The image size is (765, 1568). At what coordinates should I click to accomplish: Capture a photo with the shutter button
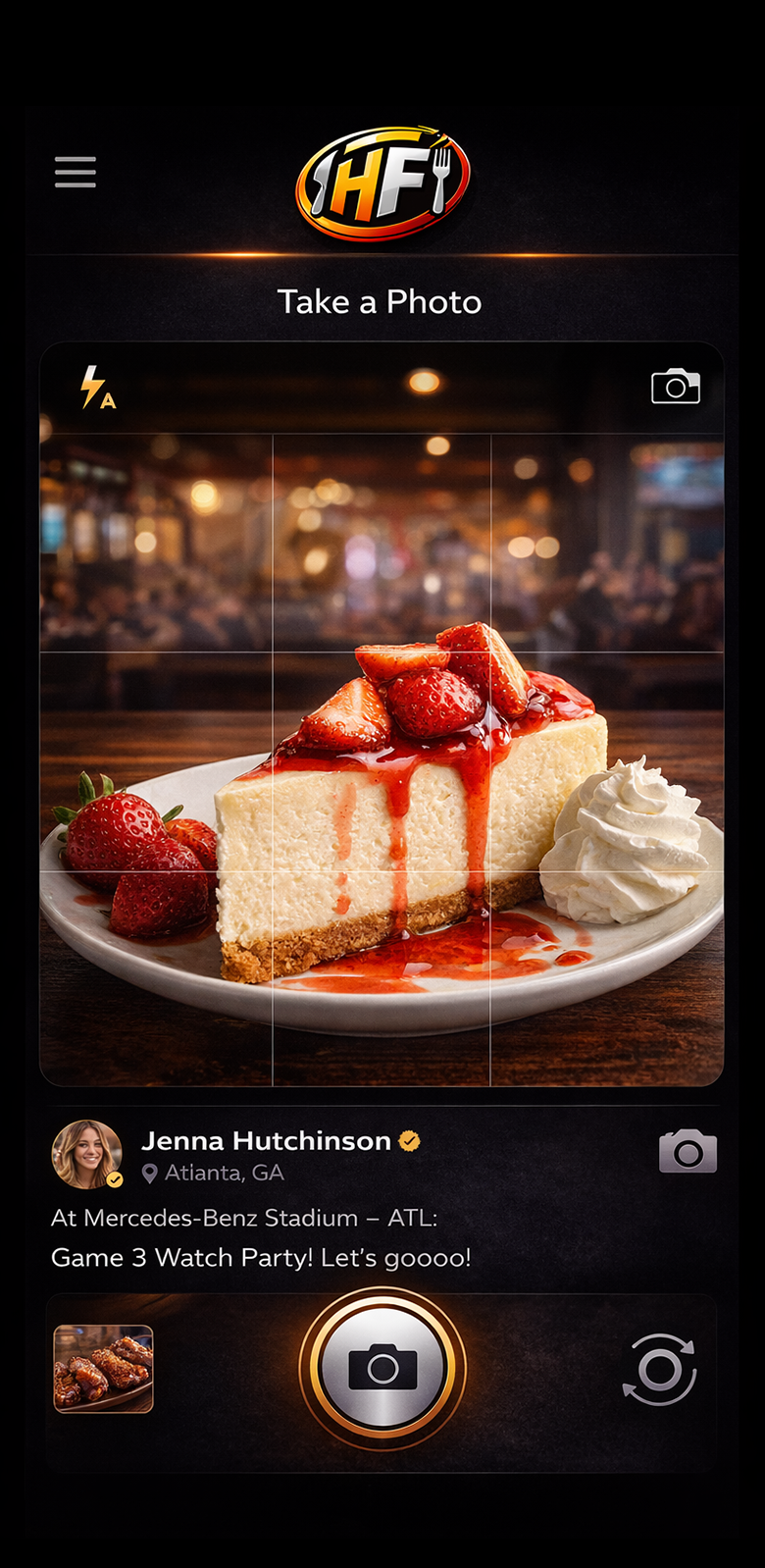(x=382, y=1367)
